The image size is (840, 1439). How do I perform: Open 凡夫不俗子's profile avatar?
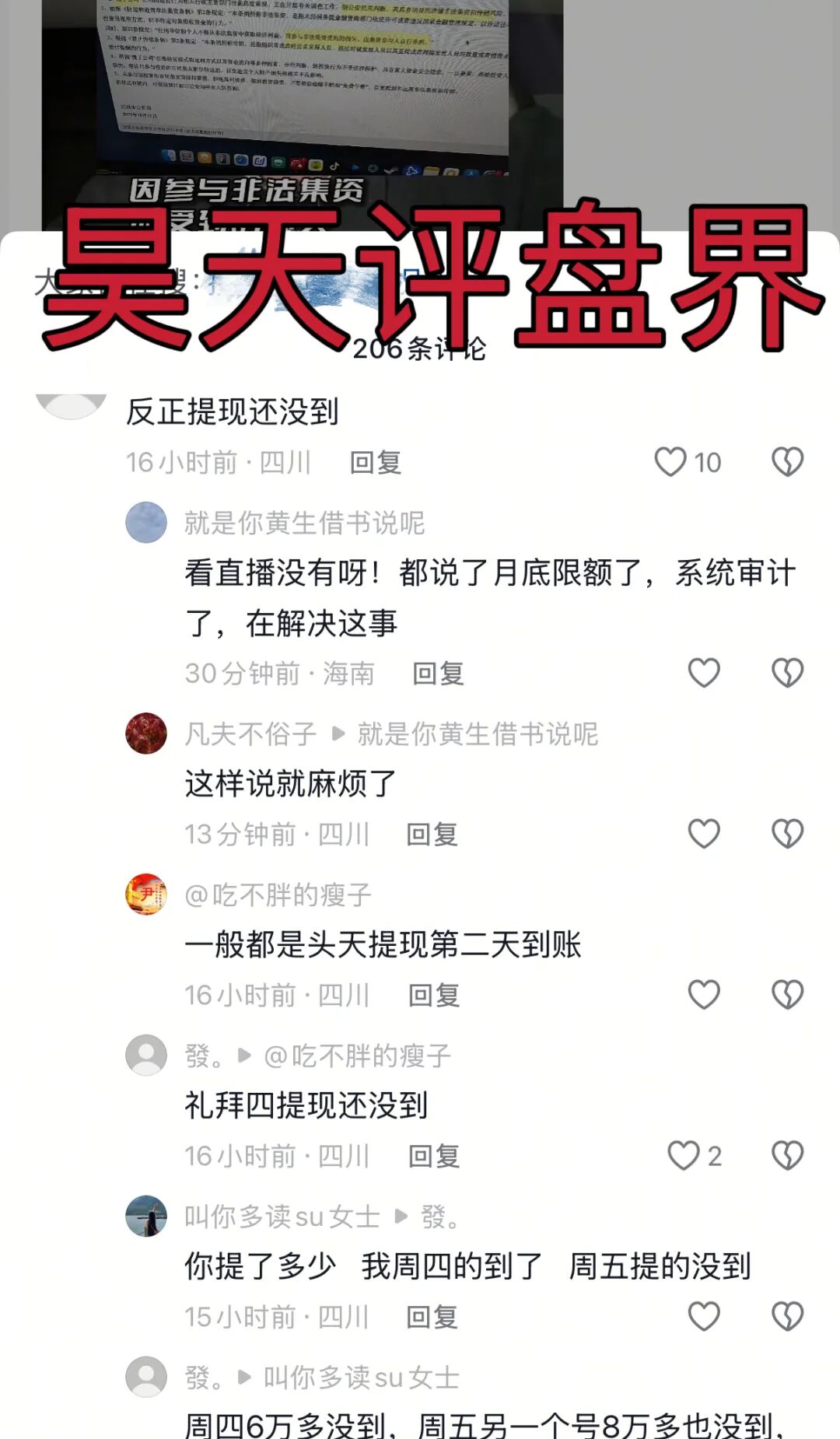tap(146, 733)
